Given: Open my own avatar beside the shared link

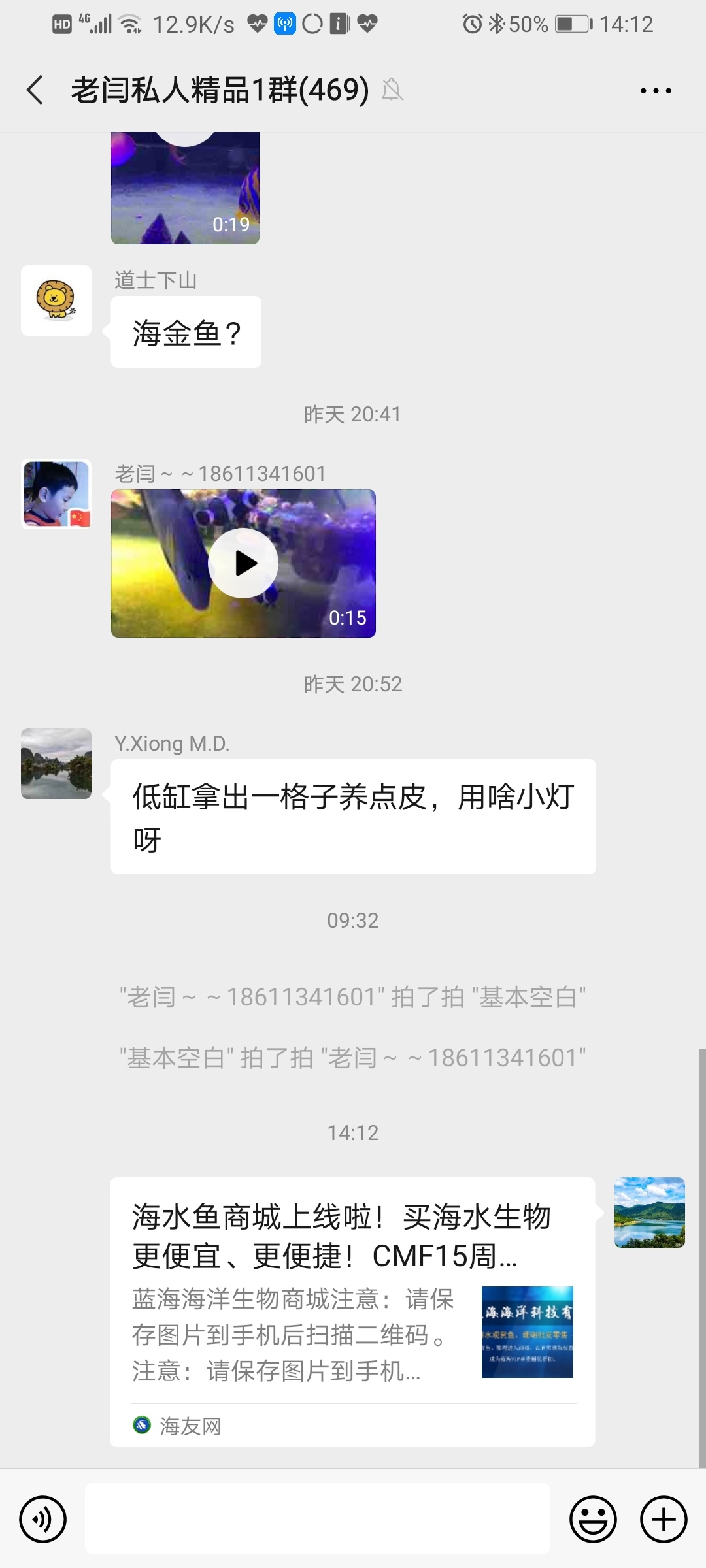Looking at the screenshot, I should (649, 1213).
